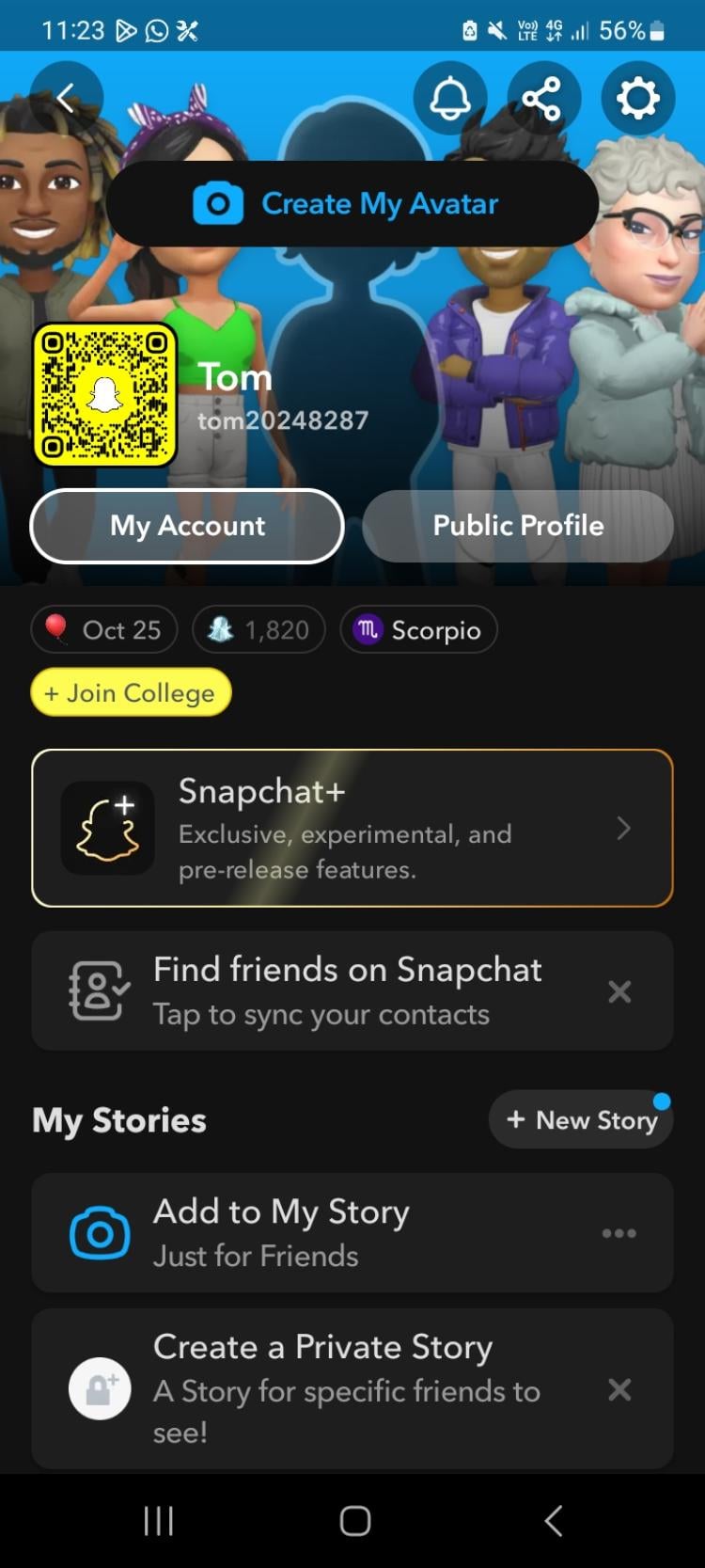
Task: Dismiss the Create a Private Story row
Action: click(619, 1389)
